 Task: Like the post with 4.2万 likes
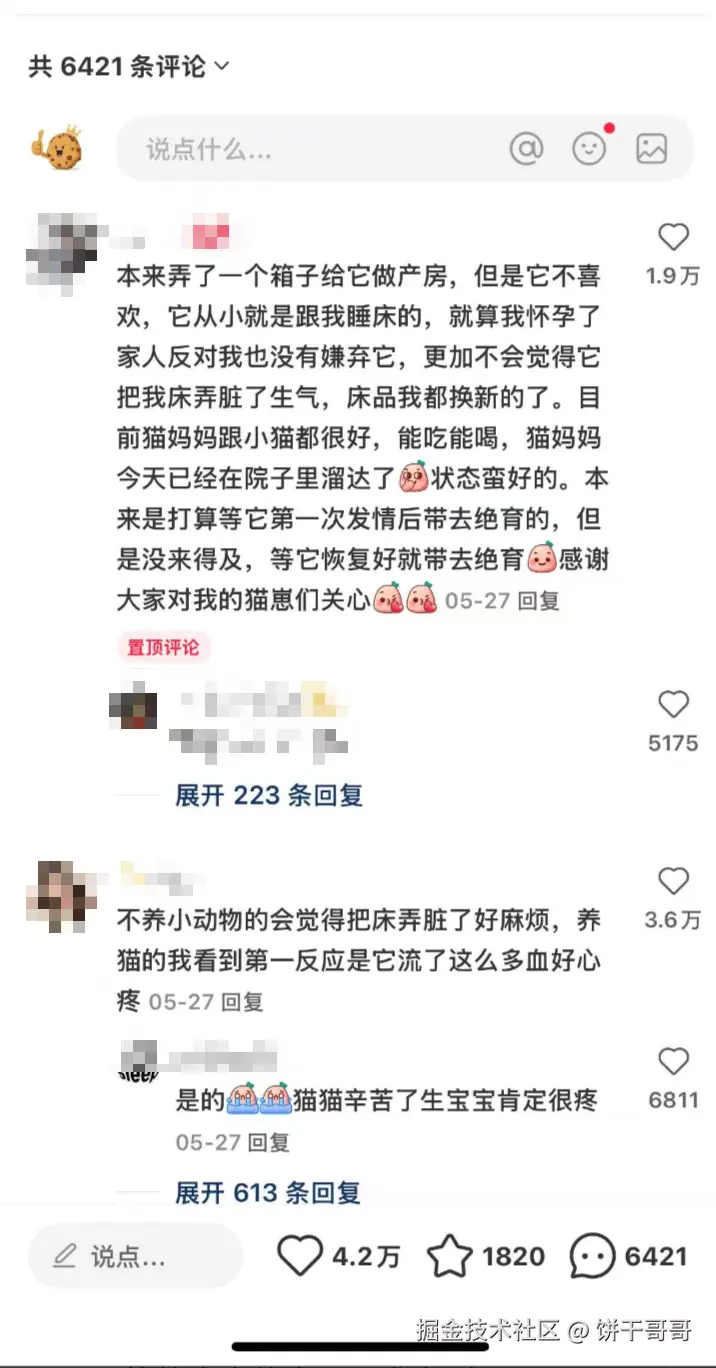pyautogui.click(x=300, y=1256)
